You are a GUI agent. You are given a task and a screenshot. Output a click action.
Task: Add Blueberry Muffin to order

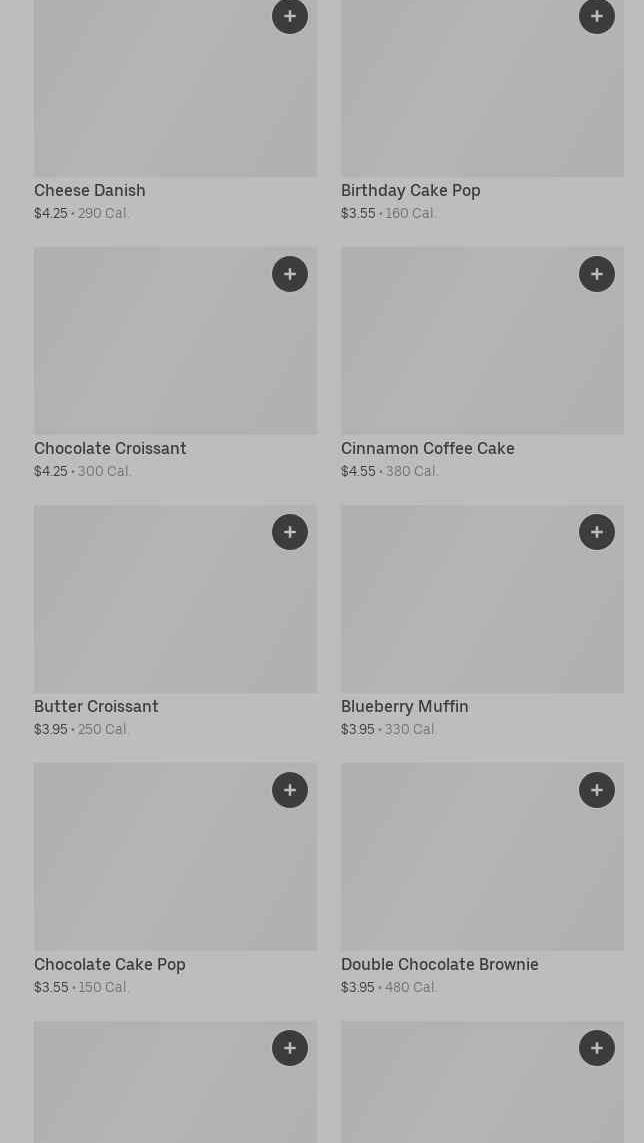(x=597, y=532)
